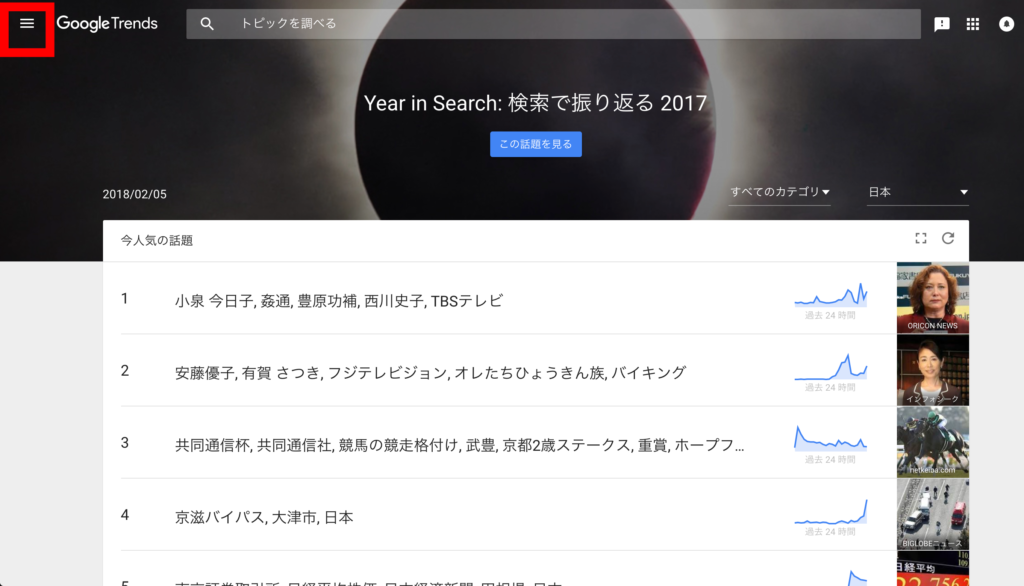Go to the Google Trends home logo
The width and height of the screenshot is (1024, 586).
pos(107,24)
